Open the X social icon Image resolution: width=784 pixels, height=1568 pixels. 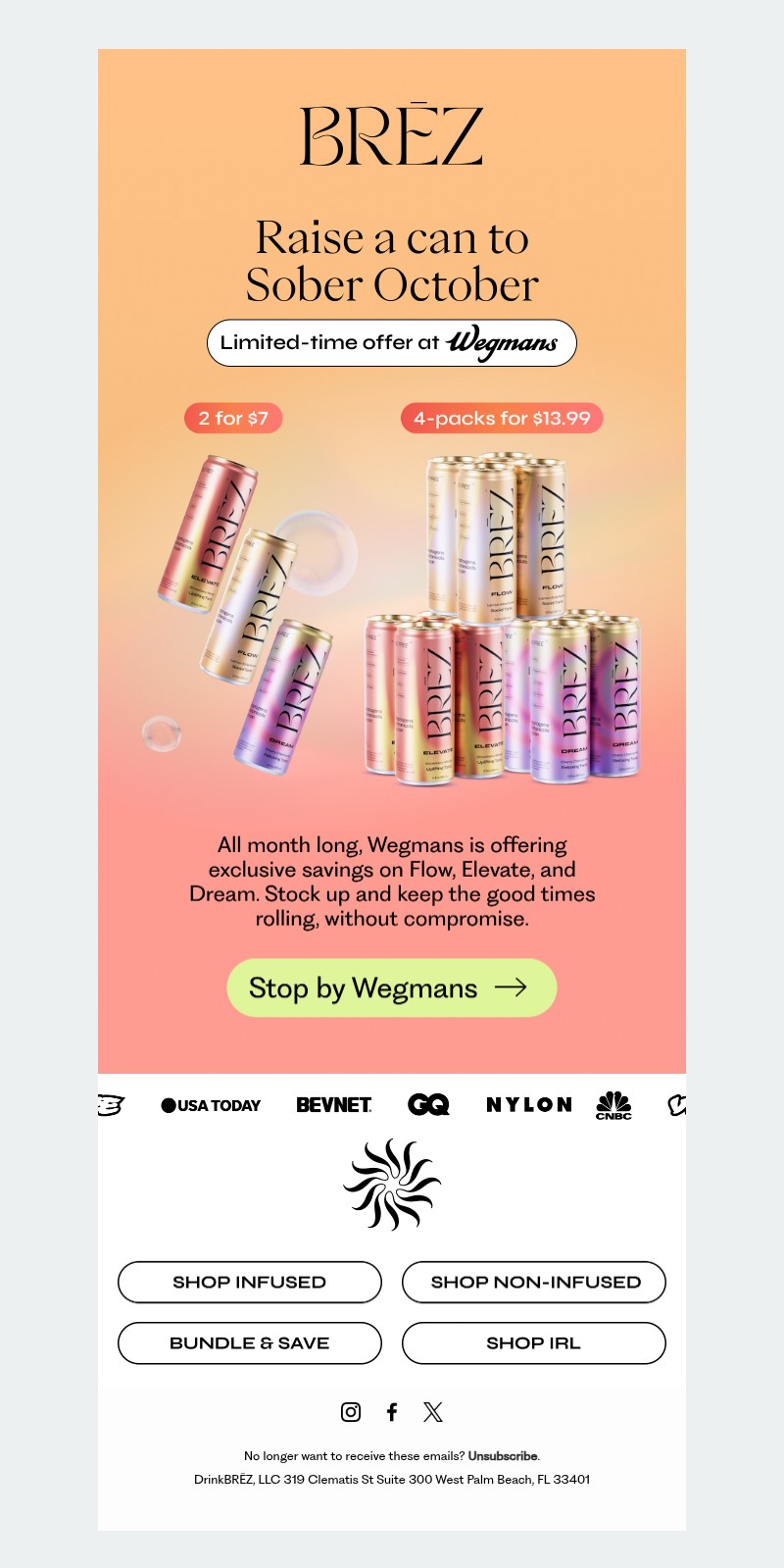[x=433, y=1412]
